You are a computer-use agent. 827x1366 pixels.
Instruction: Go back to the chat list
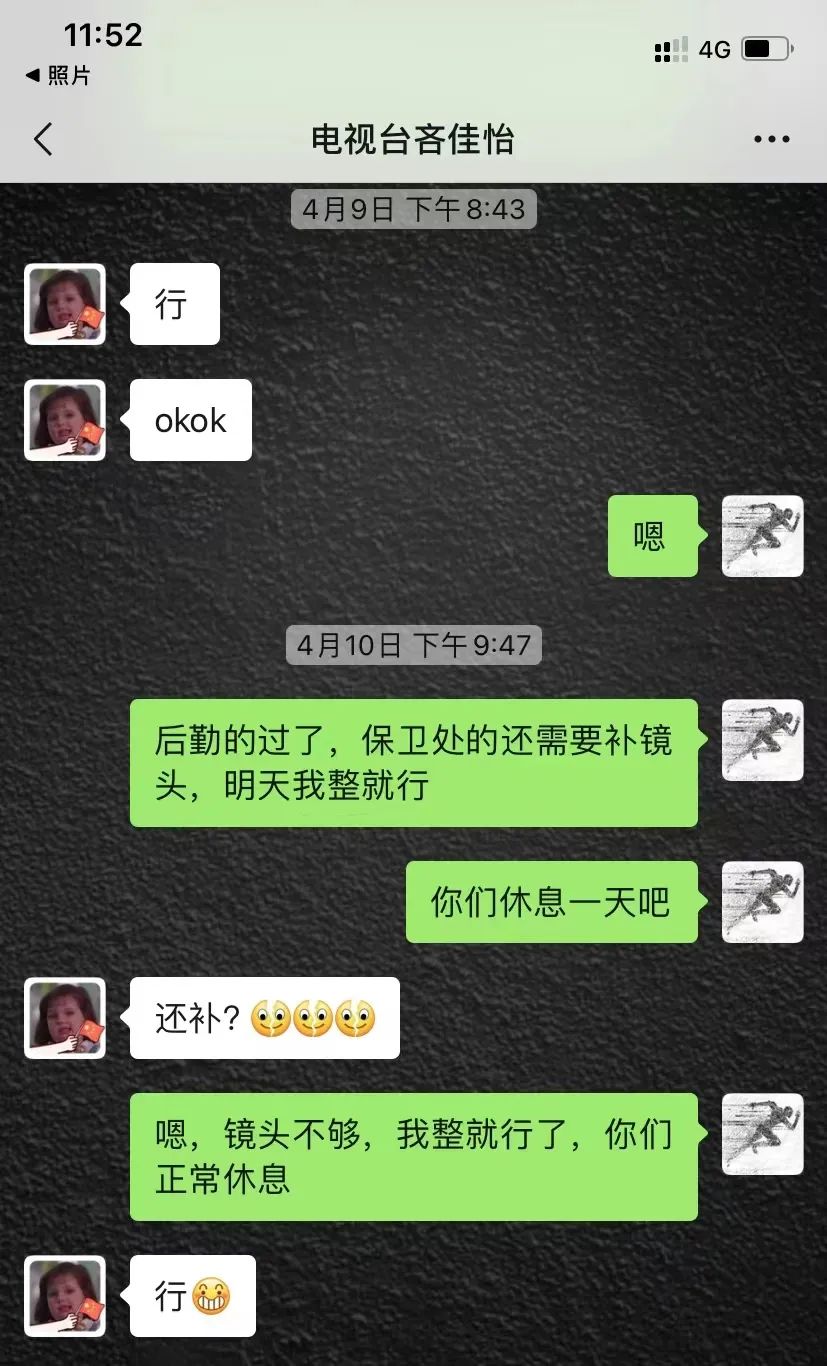coord(43,139)
